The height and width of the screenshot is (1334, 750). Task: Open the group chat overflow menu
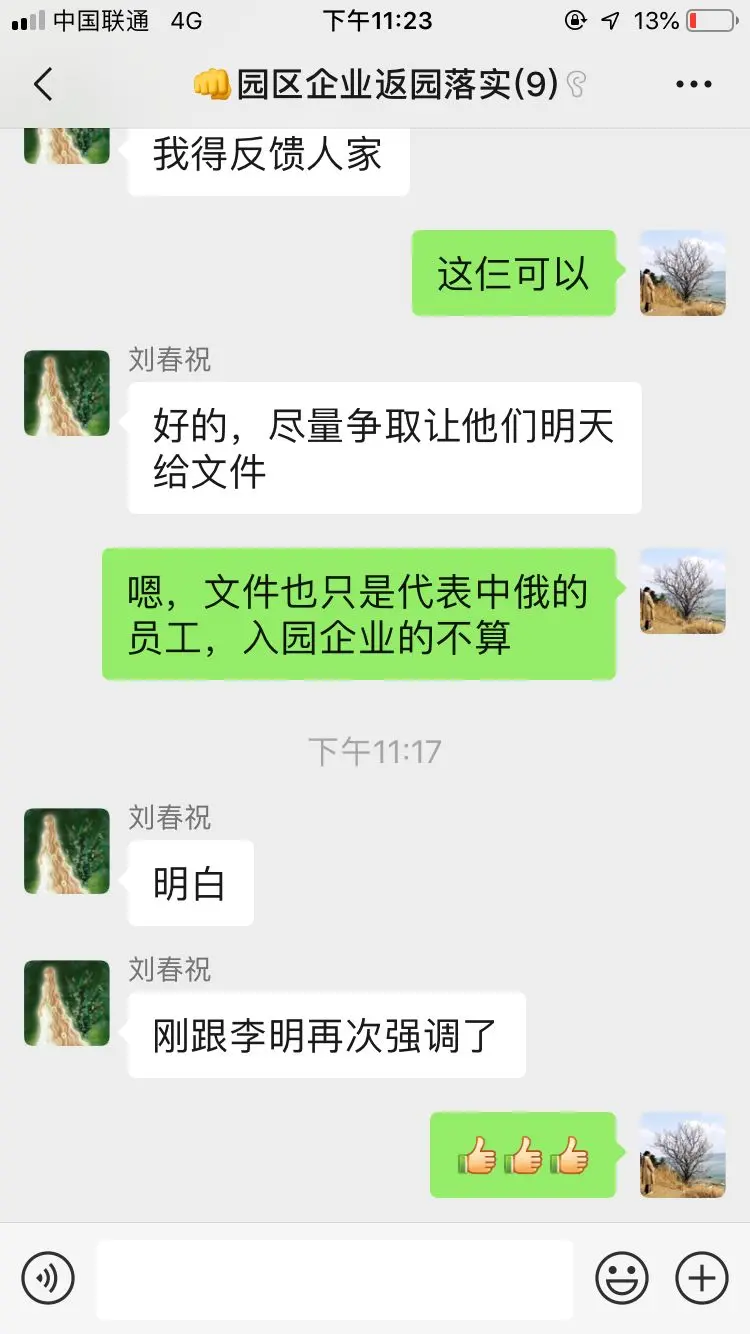[x=693, y=85]
